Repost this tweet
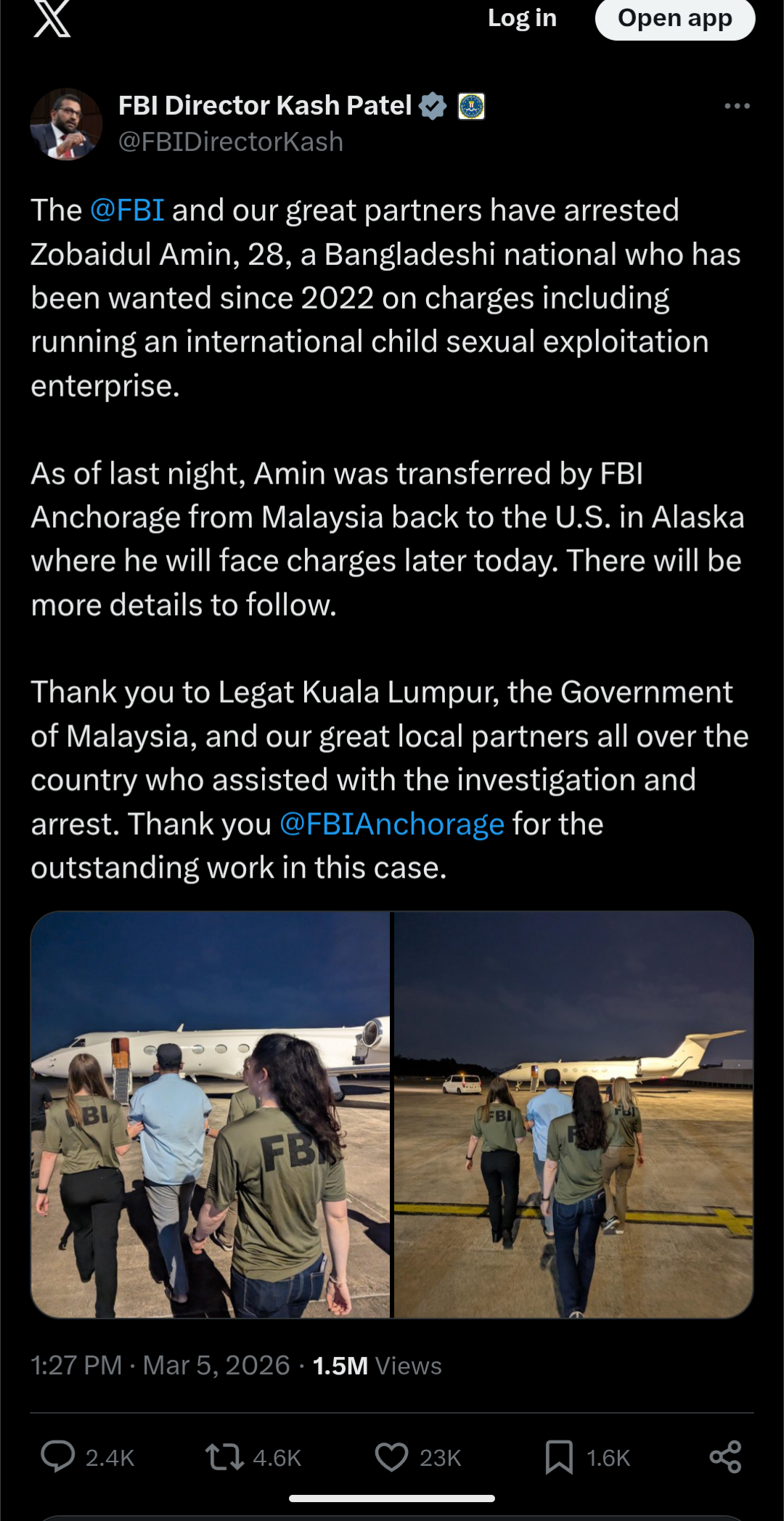The width and height of the screenshot is (784, 1521). coord(224,1456)
